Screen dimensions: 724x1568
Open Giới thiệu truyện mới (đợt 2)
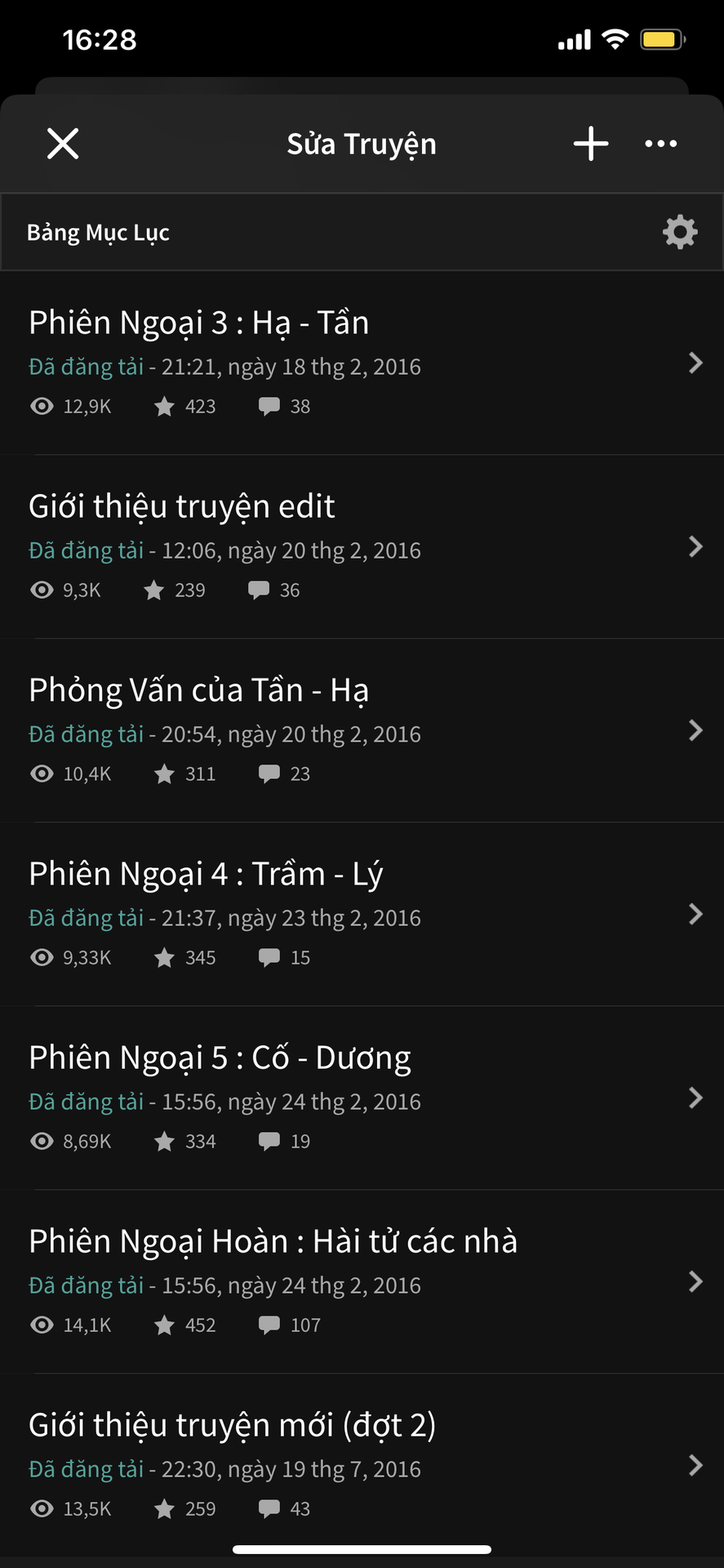(362, 1465)
